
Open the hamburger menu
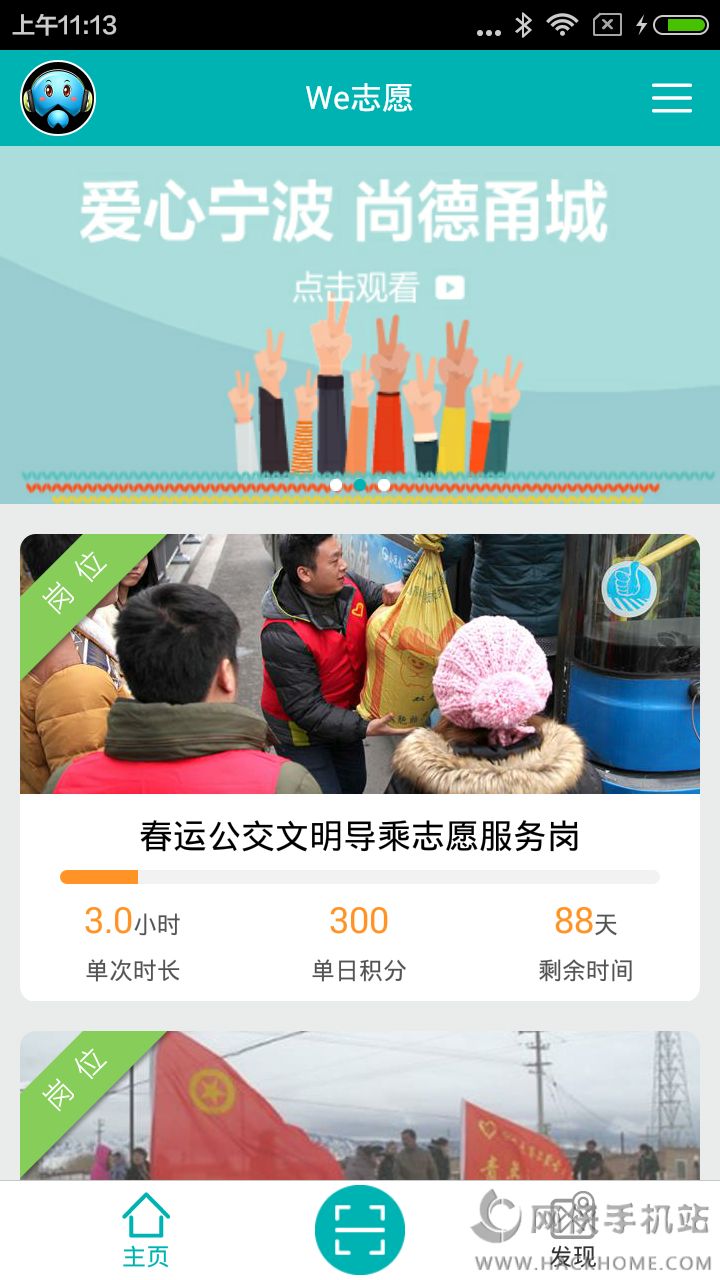click(x=671, y=98)
